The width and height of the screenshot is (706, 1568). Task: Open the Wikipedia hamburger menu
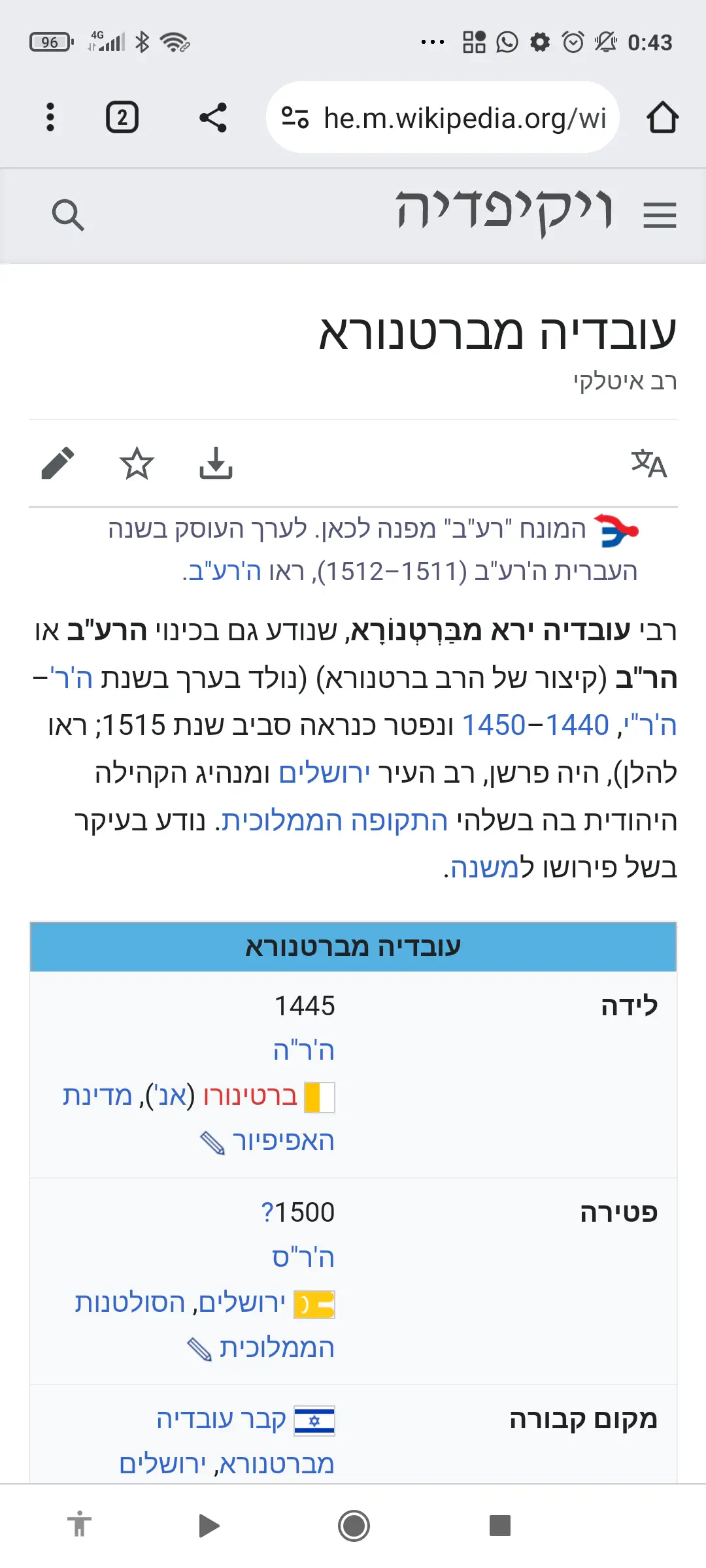click(x=659, y=215)
